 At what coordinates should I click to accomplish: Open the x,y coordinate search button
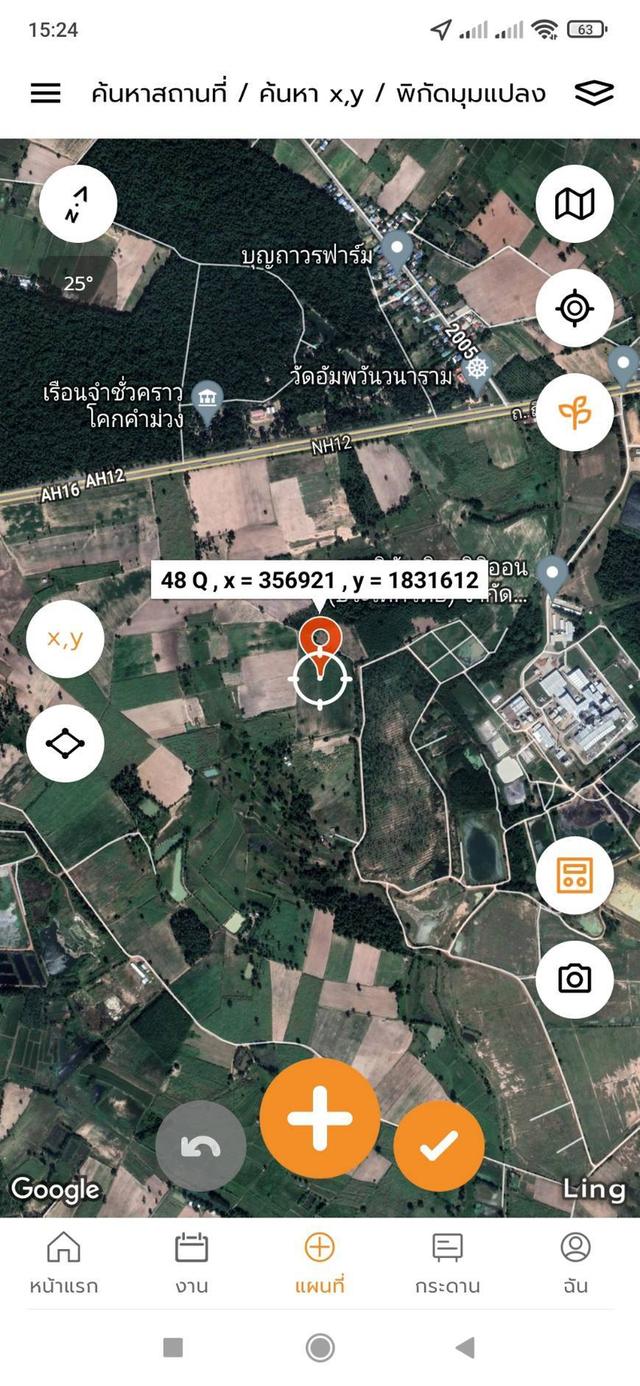coord(65,639)
